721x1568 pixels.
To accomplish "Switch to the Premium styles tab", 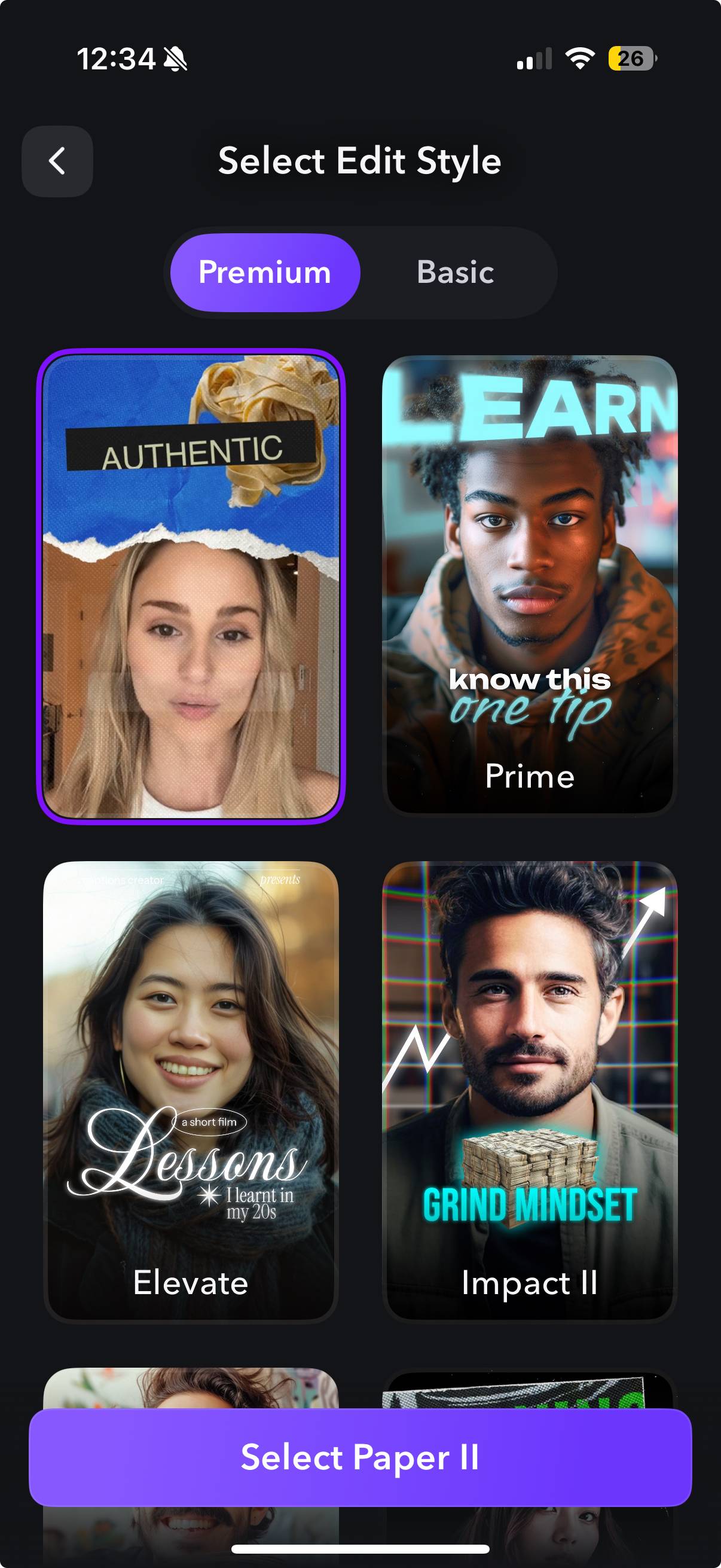I will pos(265,272).
